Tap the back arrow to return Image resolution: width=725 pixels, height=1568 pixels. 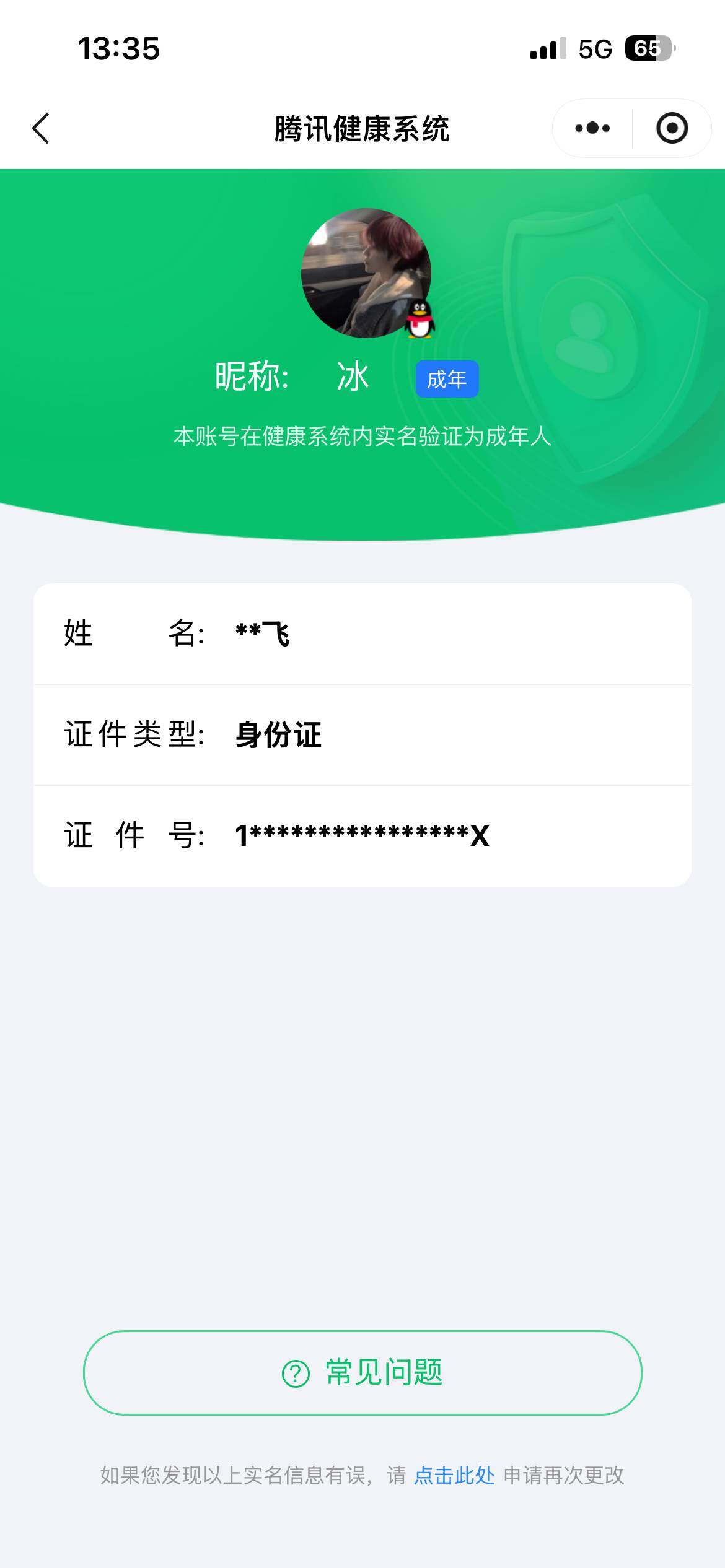pyautogui.click(x=41, y=128)
